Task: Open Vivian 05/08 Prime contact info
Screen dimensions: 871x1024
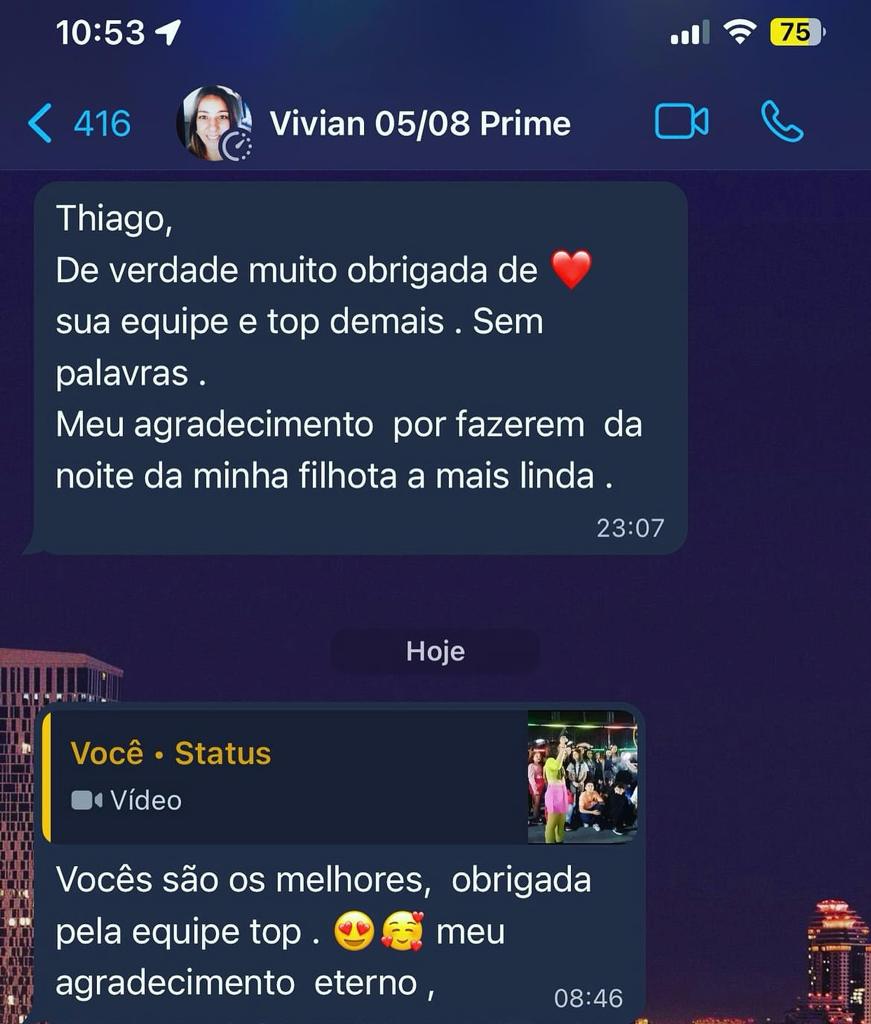Action: (420, 124)
